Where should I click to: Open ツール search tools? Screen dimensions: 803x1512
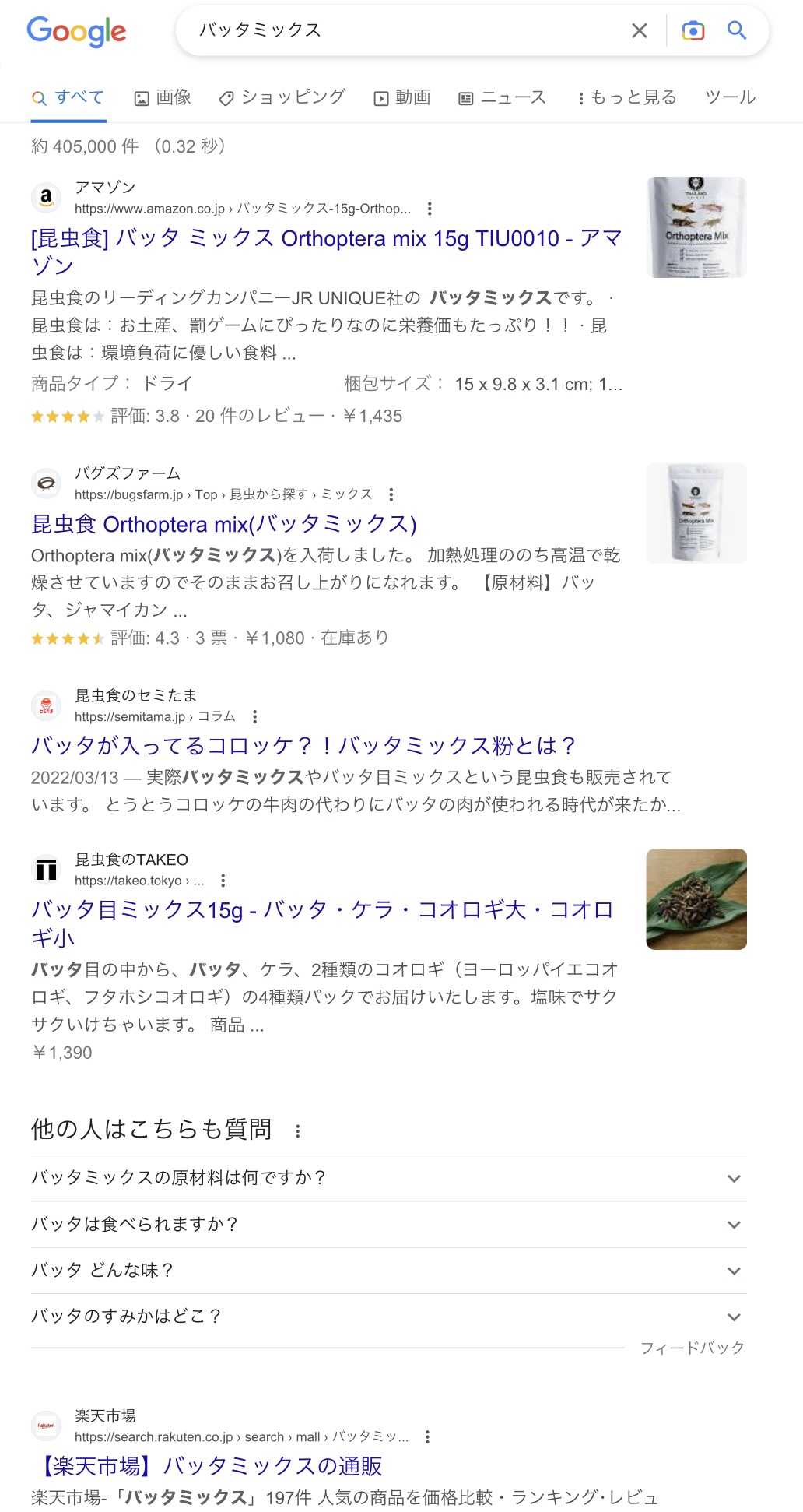[x=730, y=97]
